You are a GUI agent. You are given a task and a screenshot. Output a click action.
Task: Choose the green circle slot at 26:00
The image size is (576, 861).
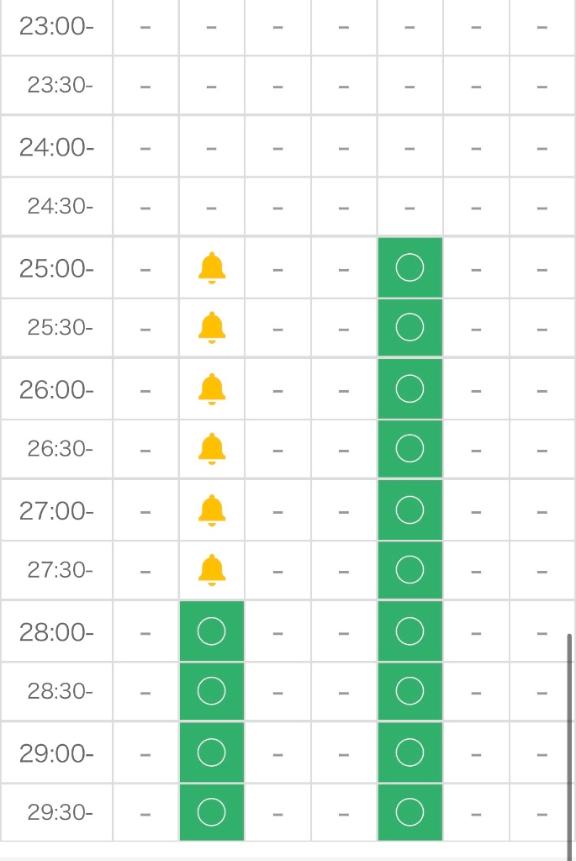click(410, 389)
